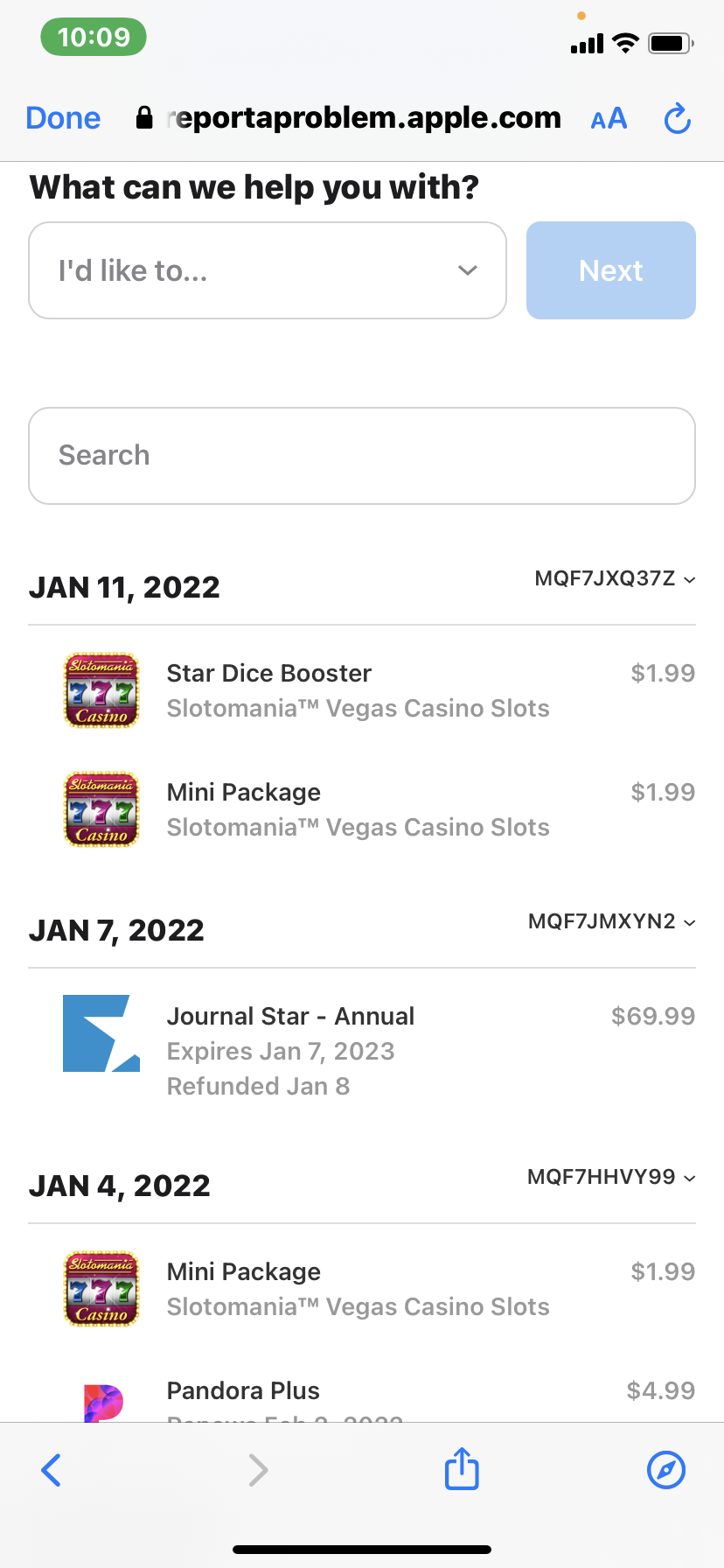Go back to the previous page
Screen dimensions: 724x1568
(52, 1470)
